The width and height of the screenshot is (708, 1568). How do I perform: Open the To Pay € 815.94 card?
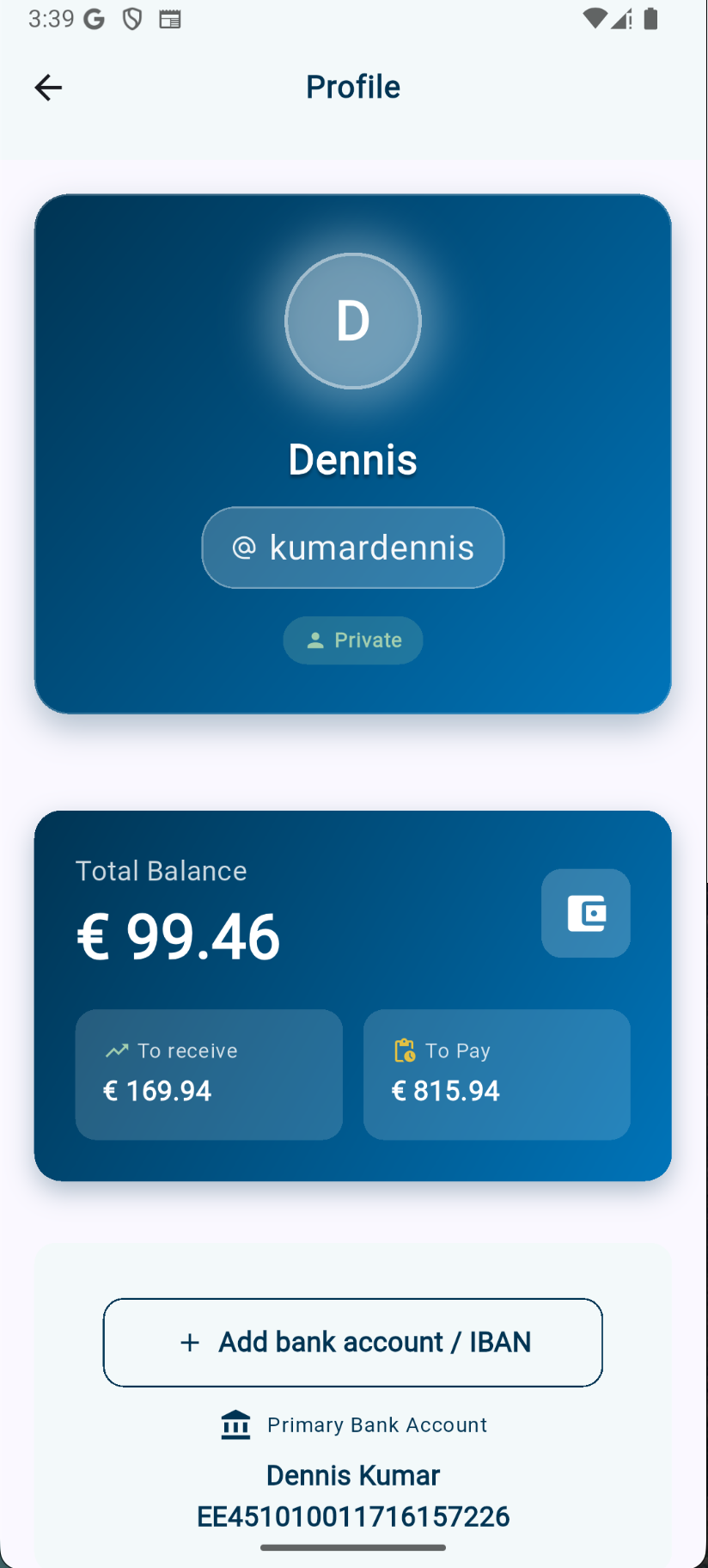coord(497,1075)
